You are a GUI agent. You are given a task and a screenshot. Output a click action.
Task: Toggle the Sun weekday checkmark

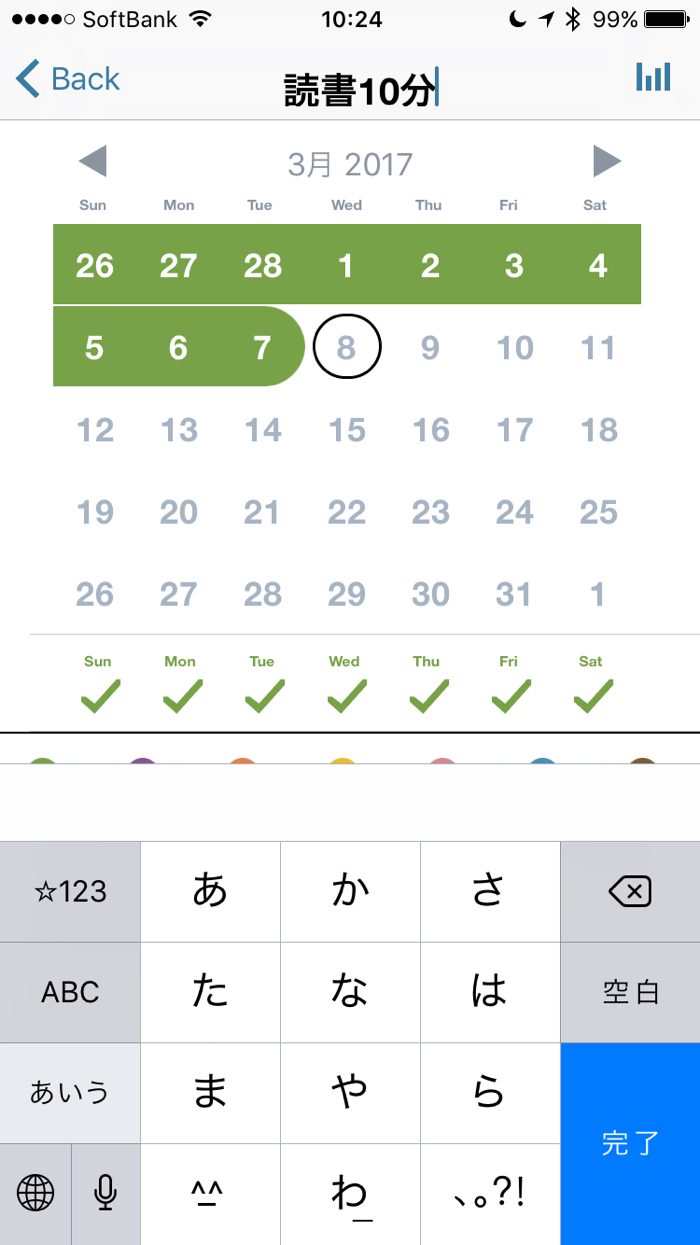[x=98, y=686]
